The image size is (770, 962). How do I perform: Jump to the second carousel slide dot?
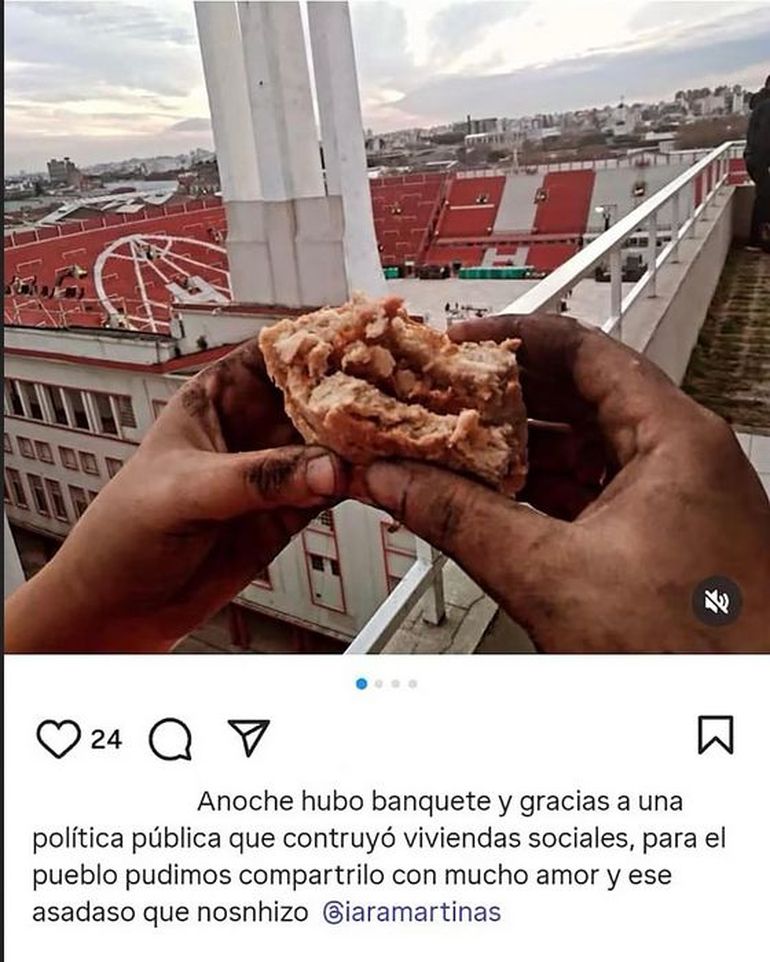point(380,684)
